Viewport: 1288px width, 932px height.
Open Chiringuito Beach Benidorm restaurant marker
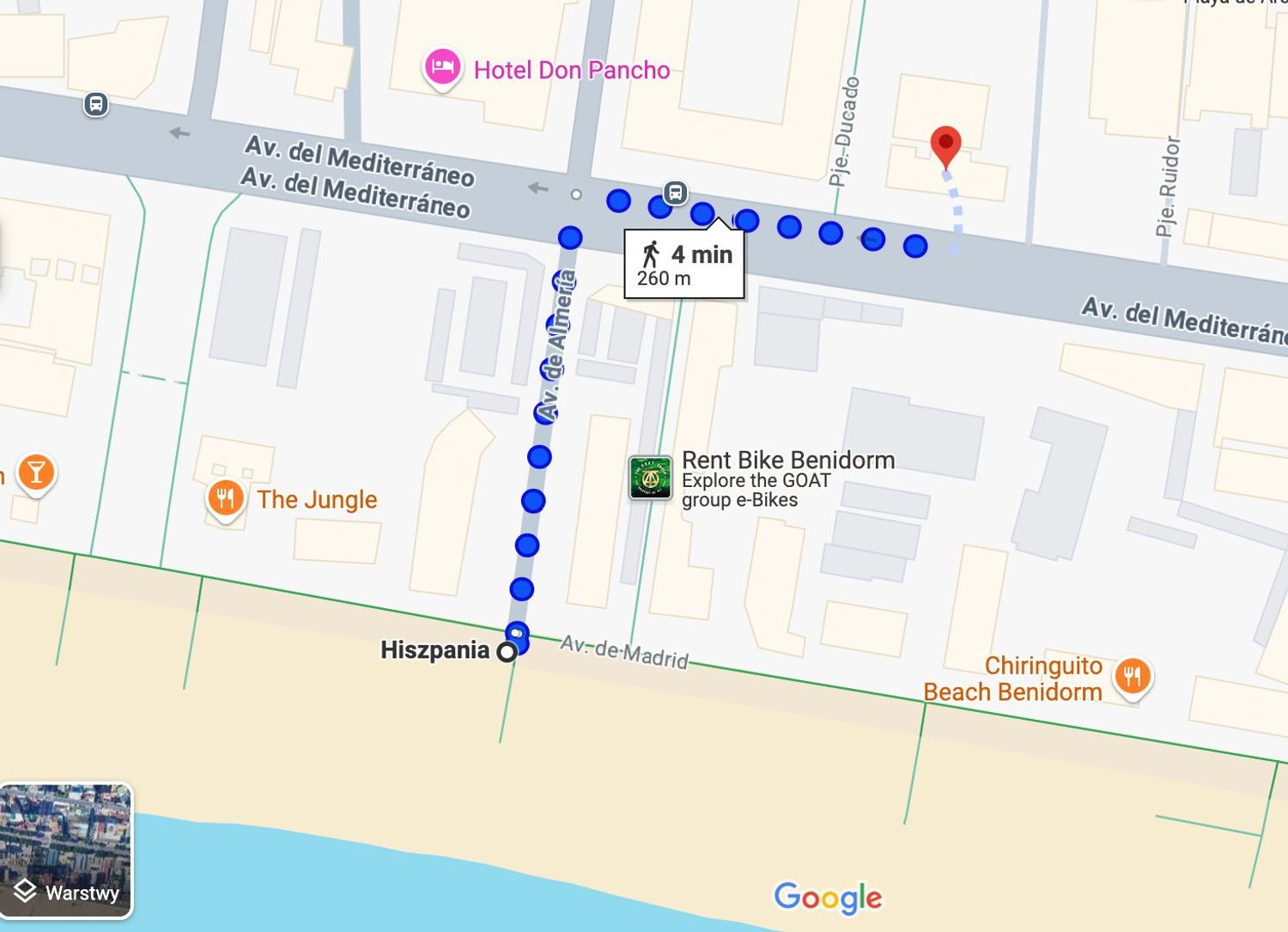[1132, 676]
